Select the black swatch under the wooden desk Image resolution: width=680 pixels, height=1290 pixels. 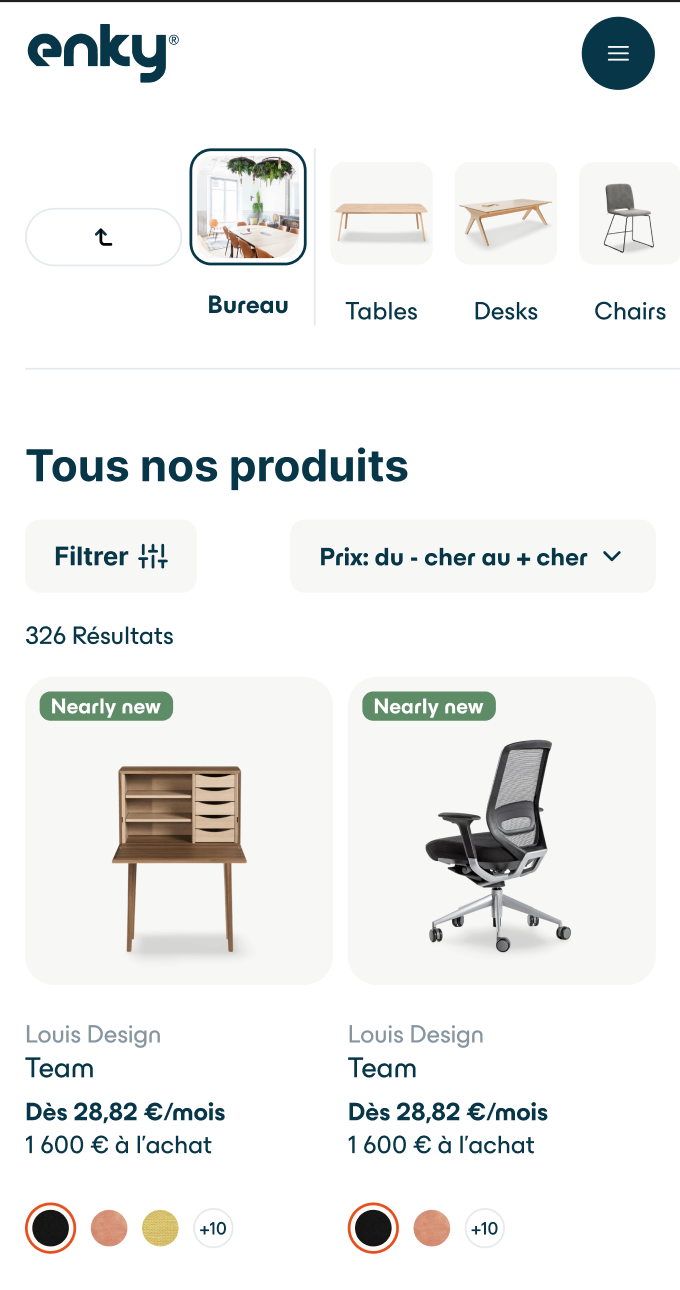click(x=50, y=1228)
